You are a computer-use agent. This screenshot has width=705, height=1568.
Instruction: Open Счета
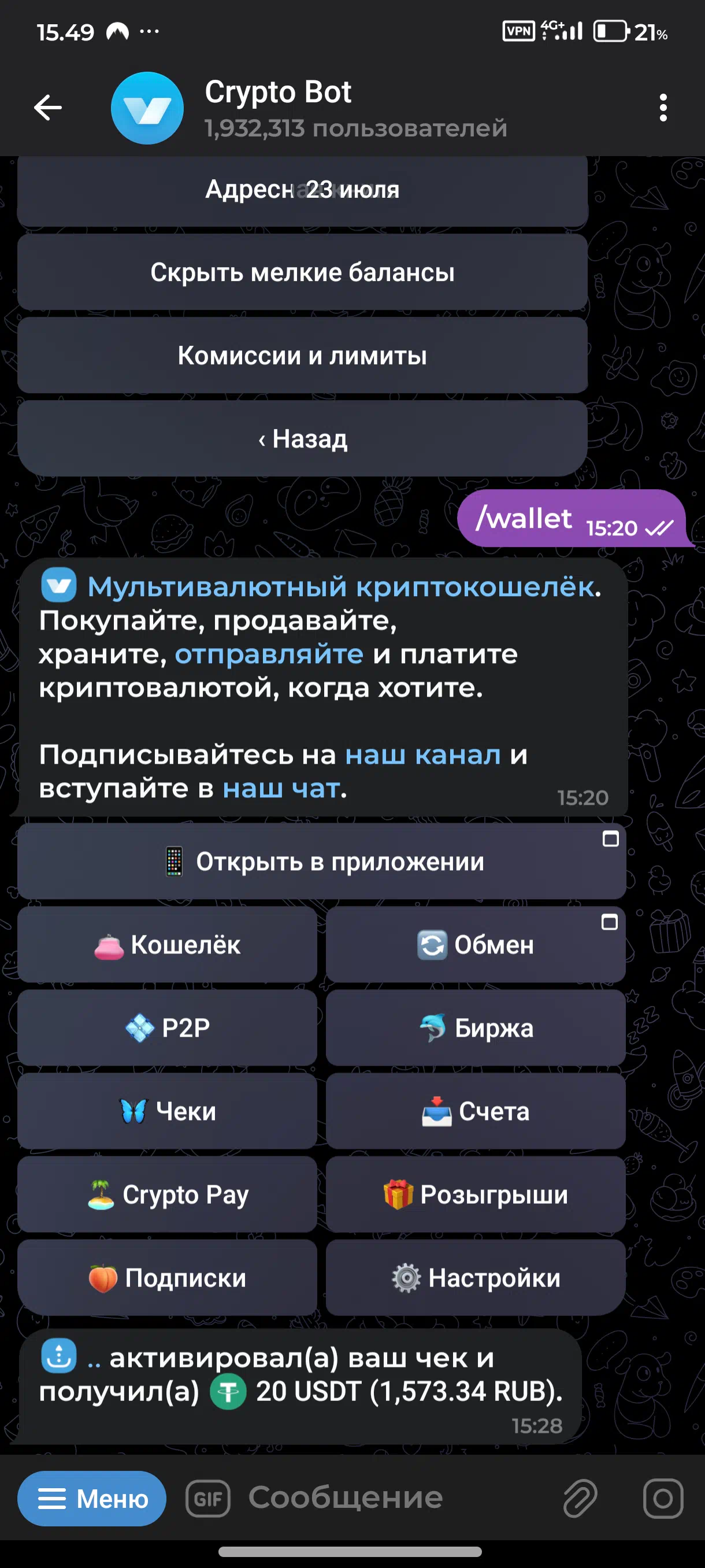click(x=476, y=1111)
